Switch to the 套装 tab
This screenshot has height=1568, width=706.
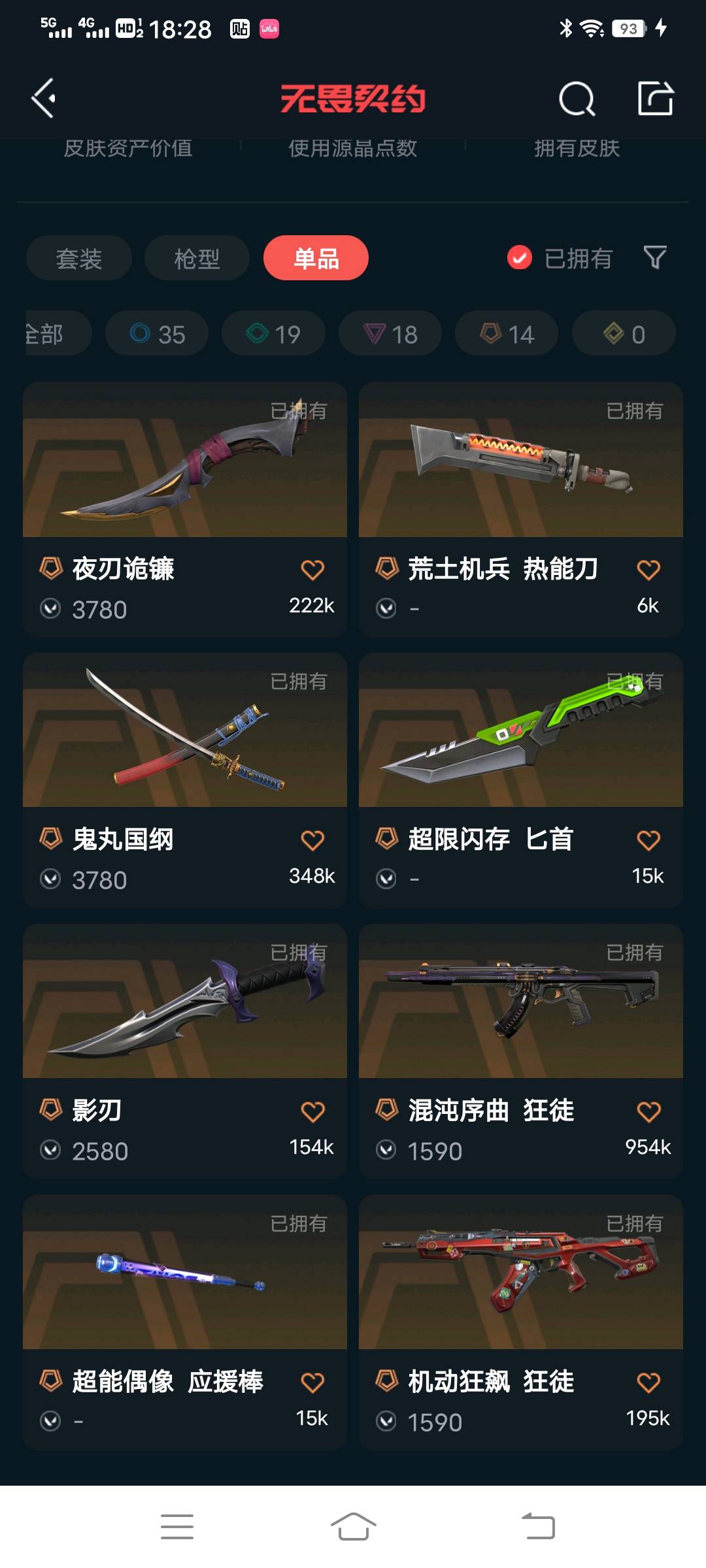click(x=79, y=259)
